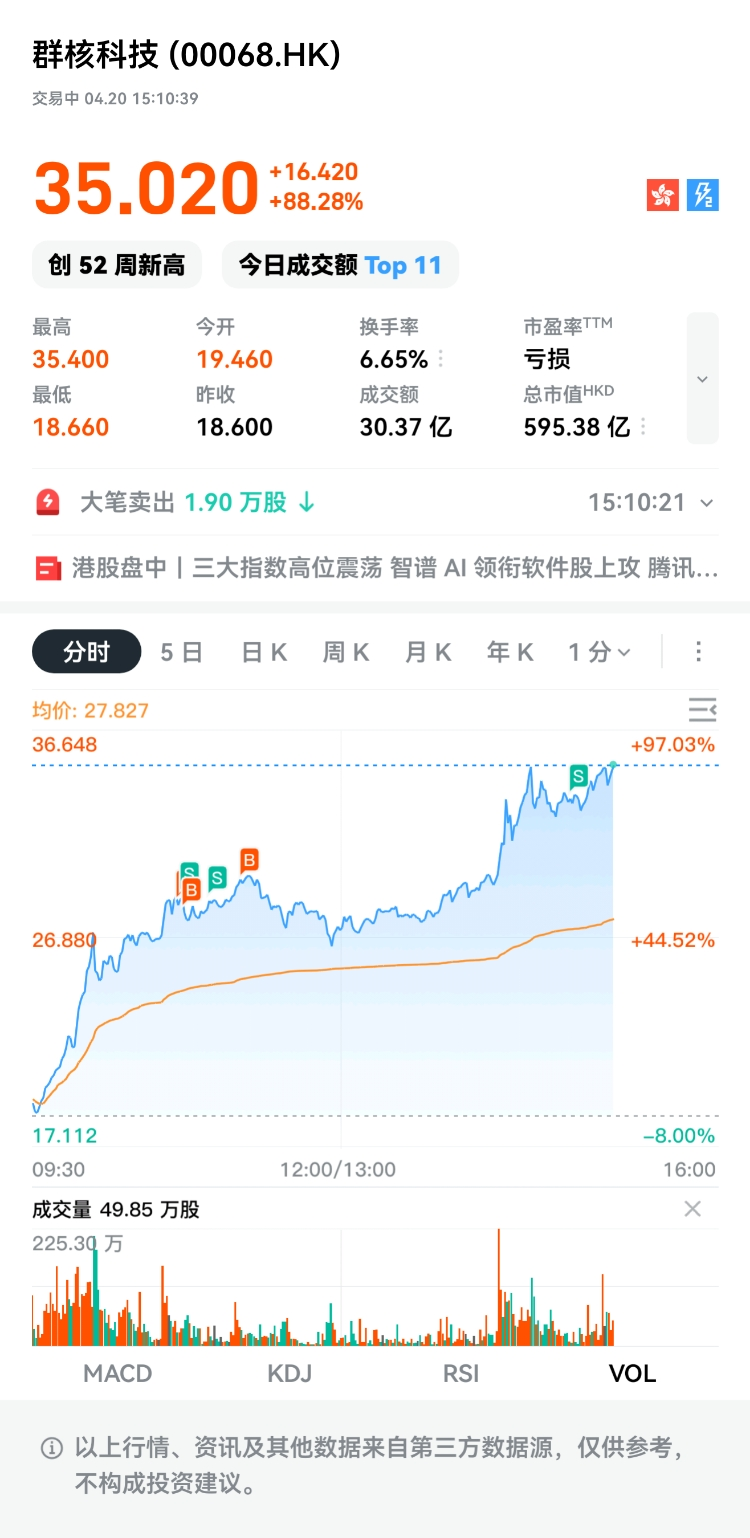750x1538 pixels.
Task: Close the 成交量 volume panel
Action: (692, 1209)
